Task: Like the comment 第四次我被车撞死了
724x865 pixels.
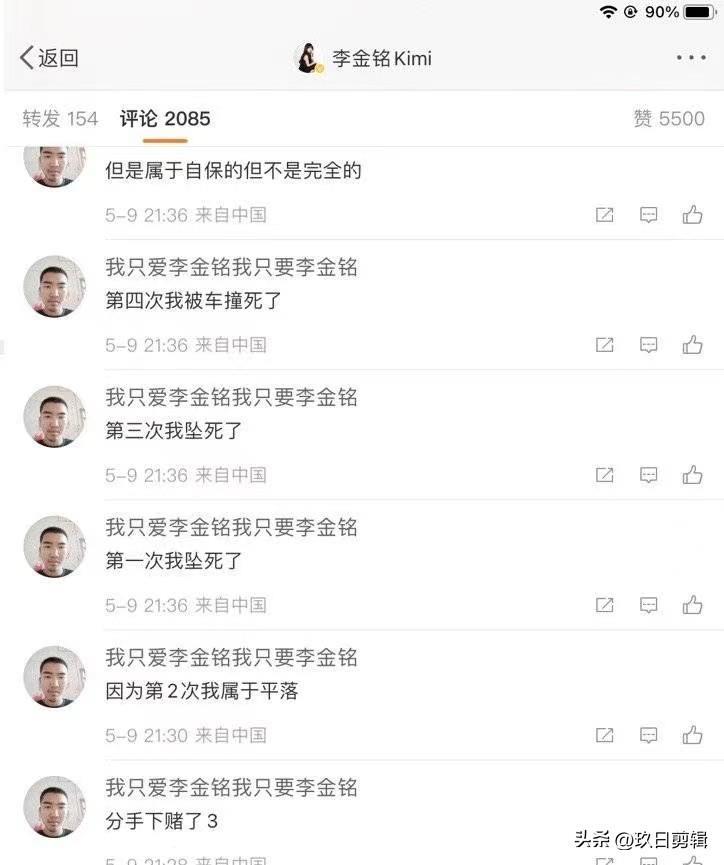Action: click(692, 345)
